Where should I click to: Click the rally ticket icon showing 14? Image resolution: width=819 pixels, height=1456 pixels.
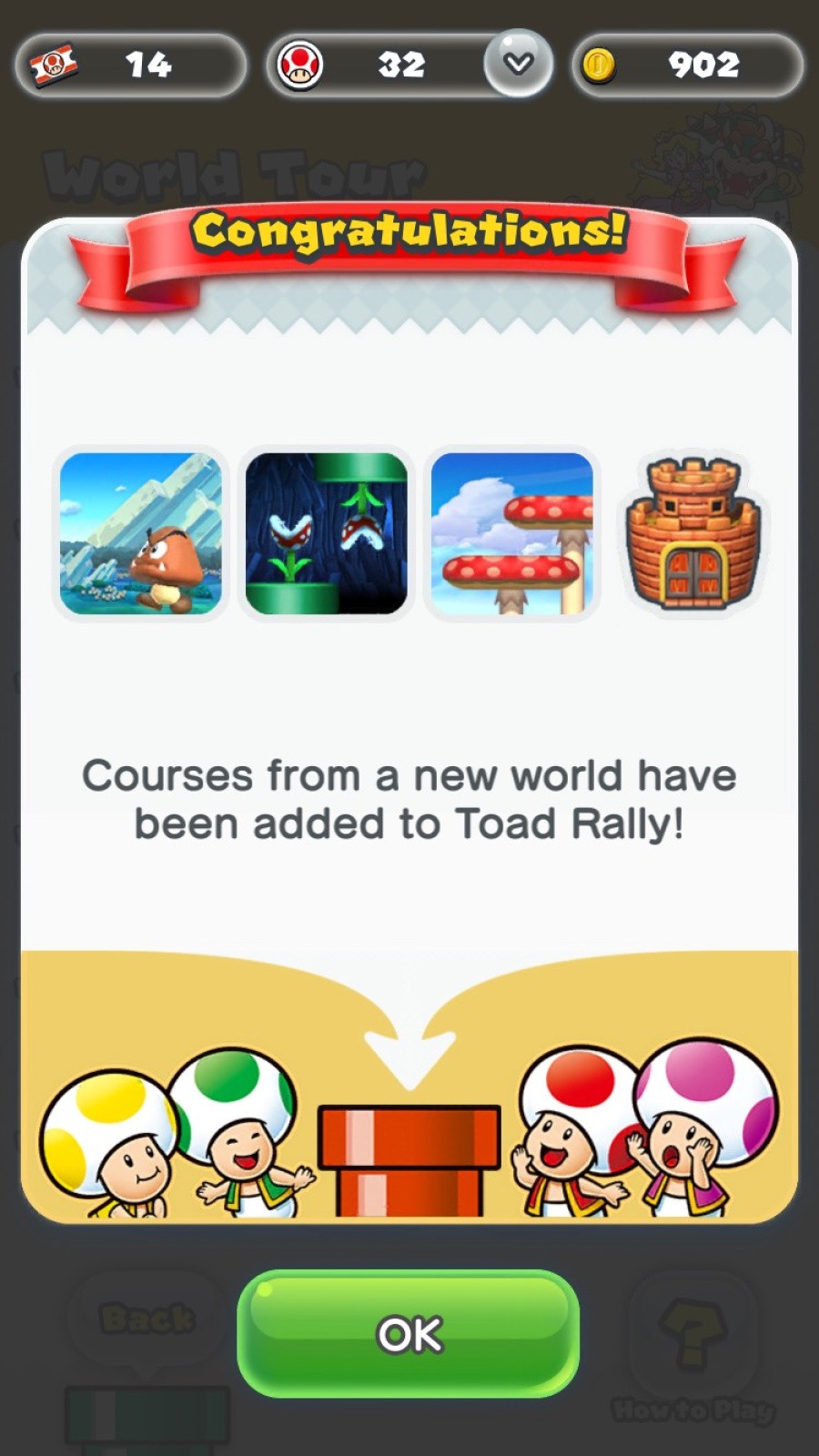click(x=55, y=64)
